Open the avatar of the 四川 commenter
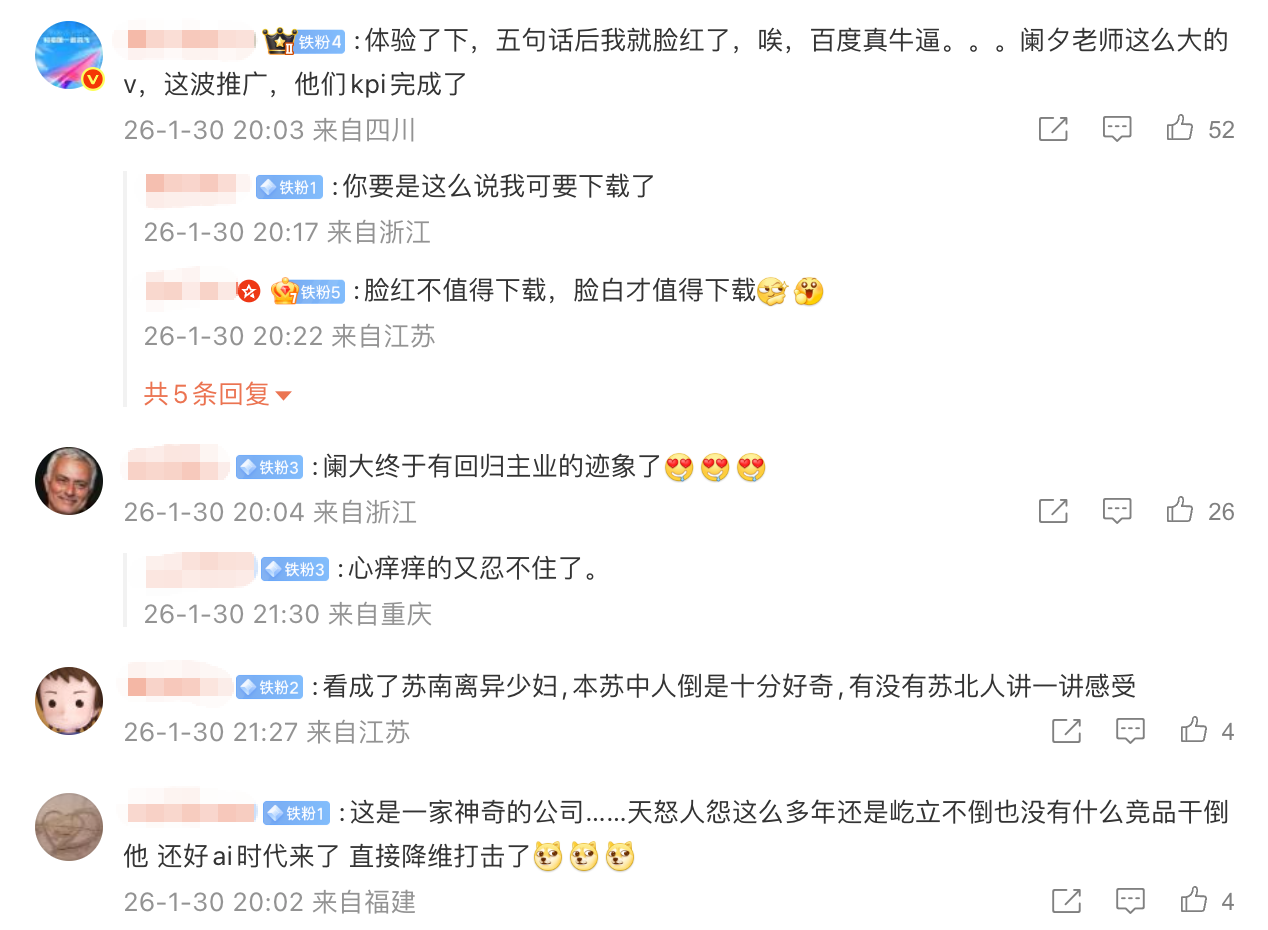The height and width of the screenshot is (930, 1268). pyautogui.click(x=69, y=55)
